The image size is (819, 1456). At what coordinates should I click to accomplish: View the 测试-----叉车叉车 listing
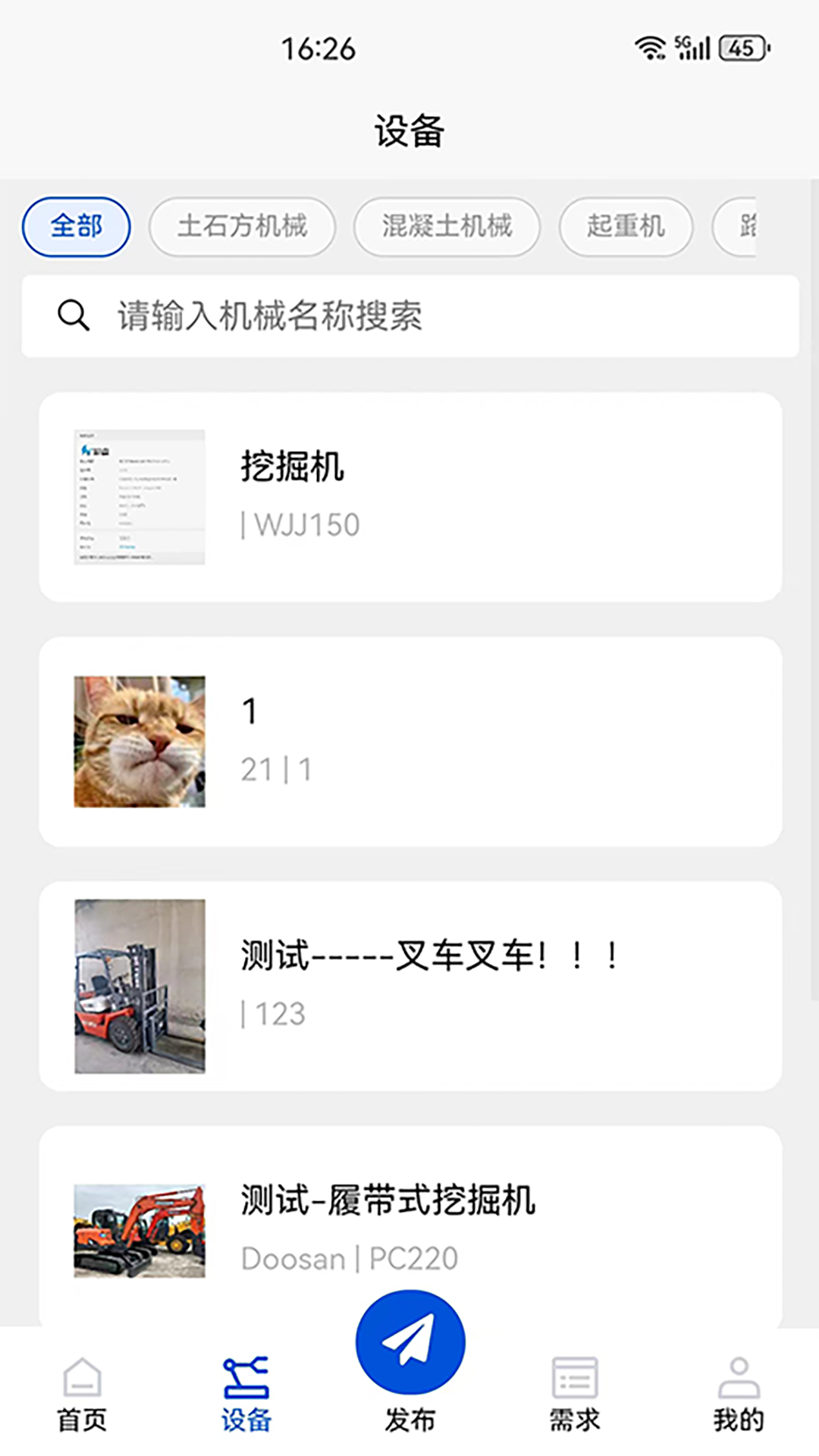[409, 985]
